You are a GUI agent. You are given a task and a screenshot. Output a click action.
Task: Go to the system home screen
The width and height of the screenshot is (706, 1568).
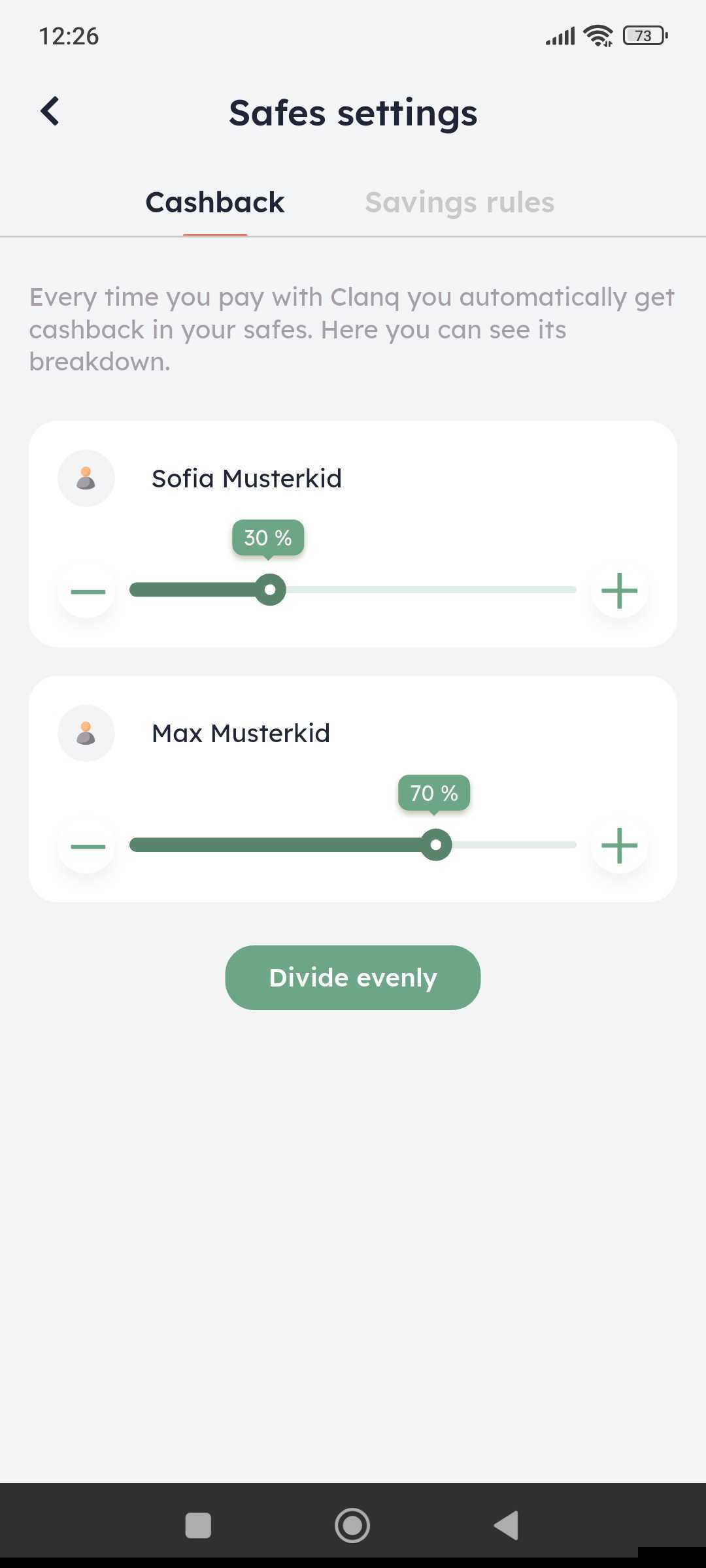coord(352,1526)
